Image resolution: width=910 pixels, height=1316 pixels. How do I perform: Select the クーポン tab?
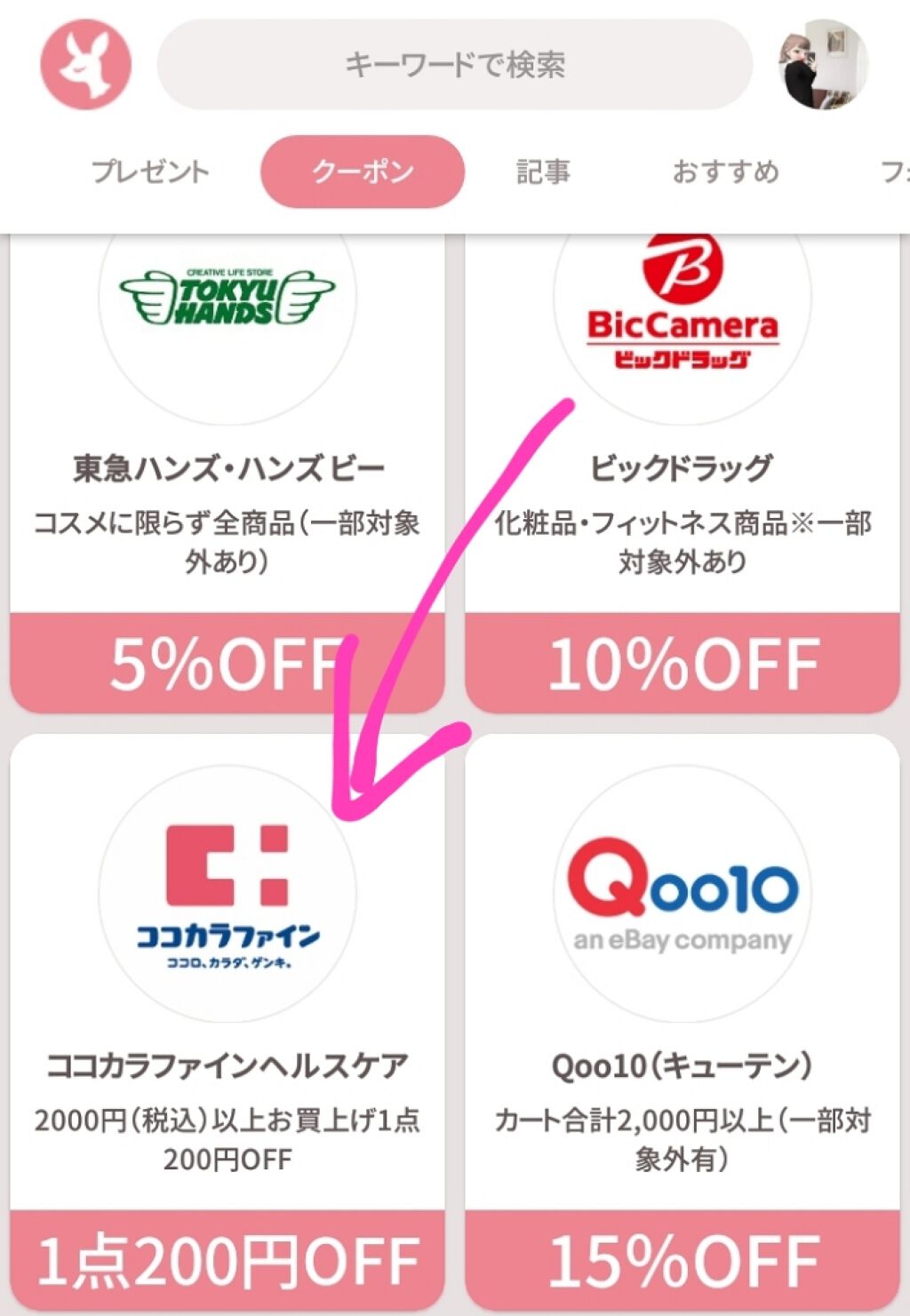(x=362, y=172)
